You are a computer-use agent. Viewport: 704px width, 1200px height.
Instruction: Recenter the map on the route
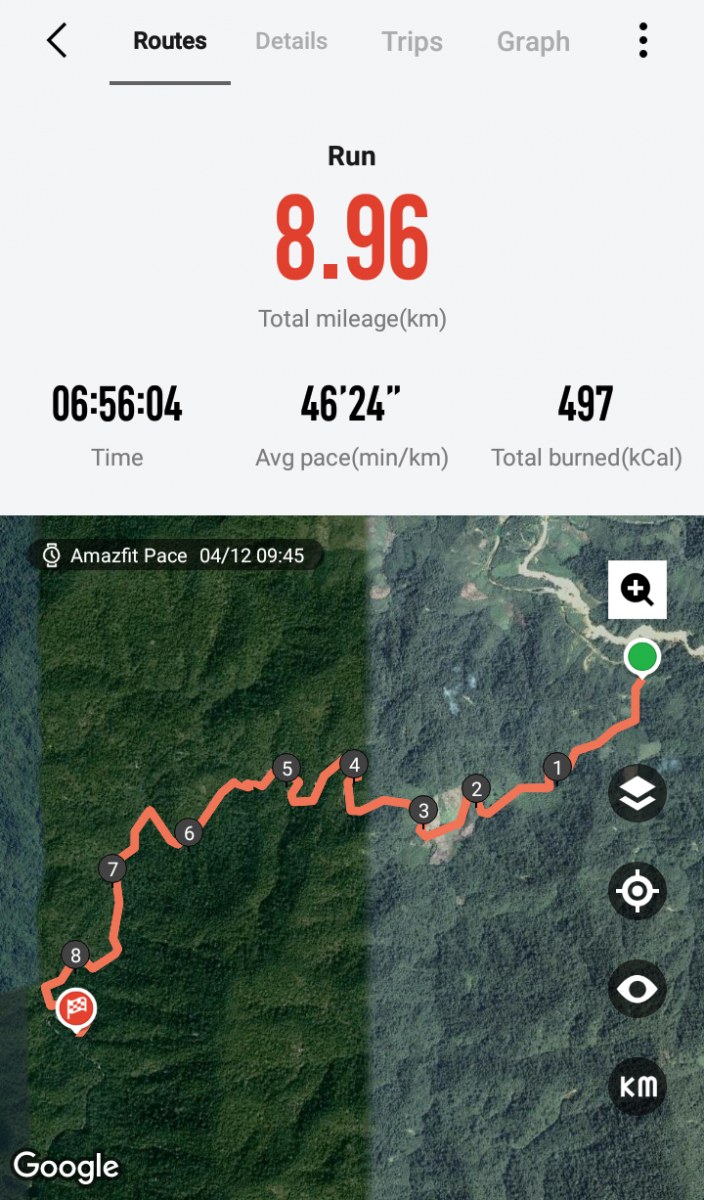pos(638,891)
